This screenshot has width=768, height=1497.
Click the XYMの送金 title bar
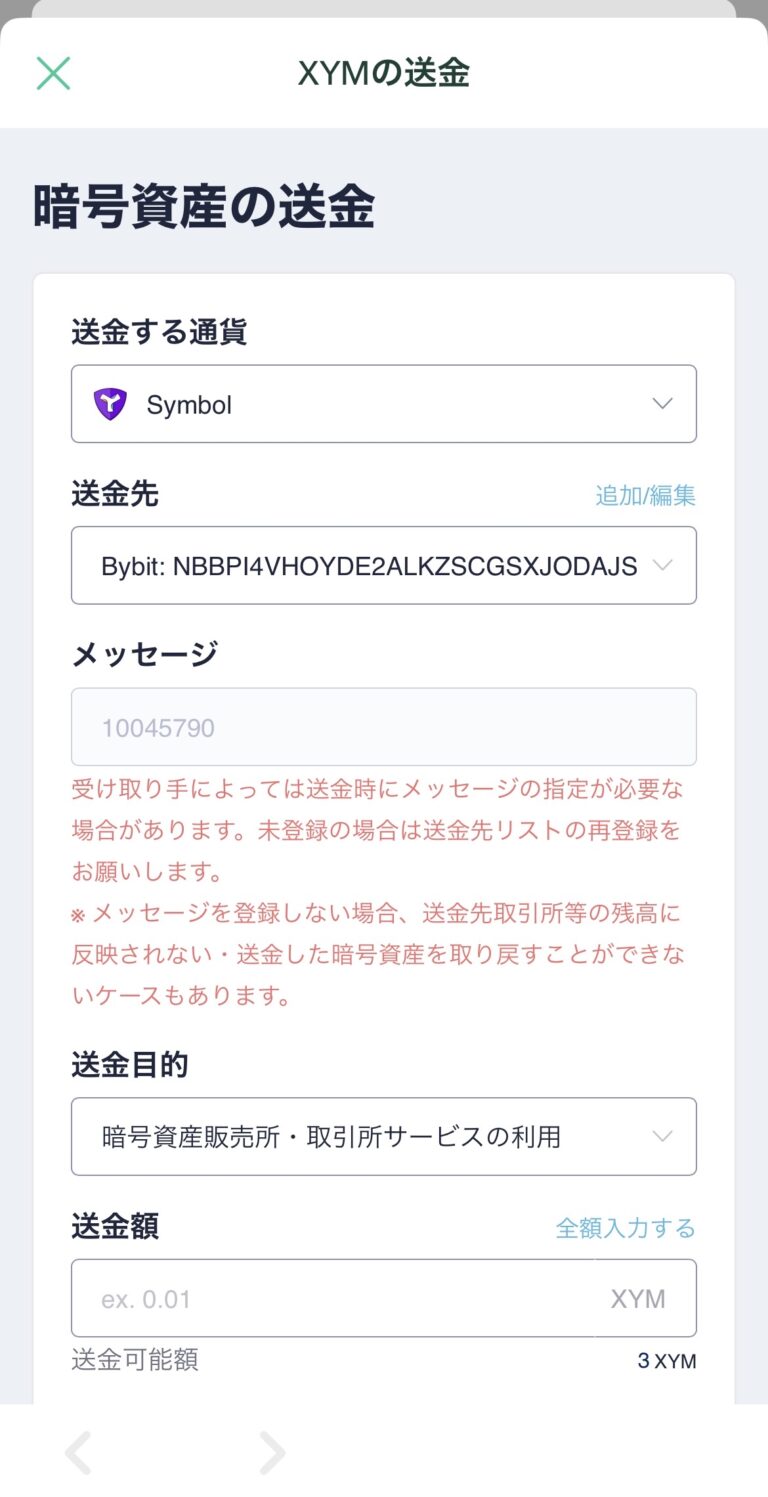pyautogui.click(x=384, y=73)
